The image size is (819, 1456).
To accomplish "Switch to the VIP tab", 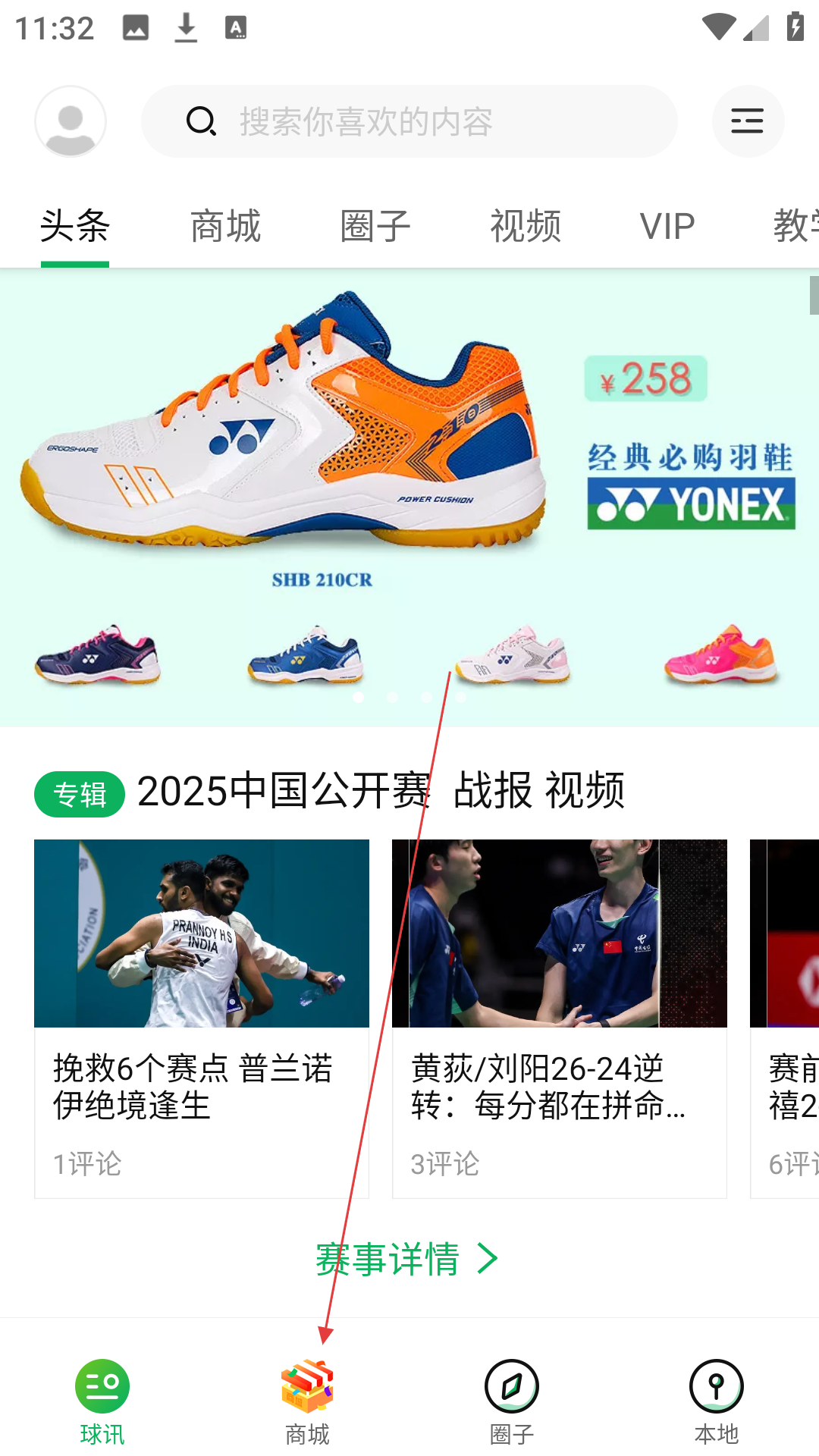I will [667, 226].
